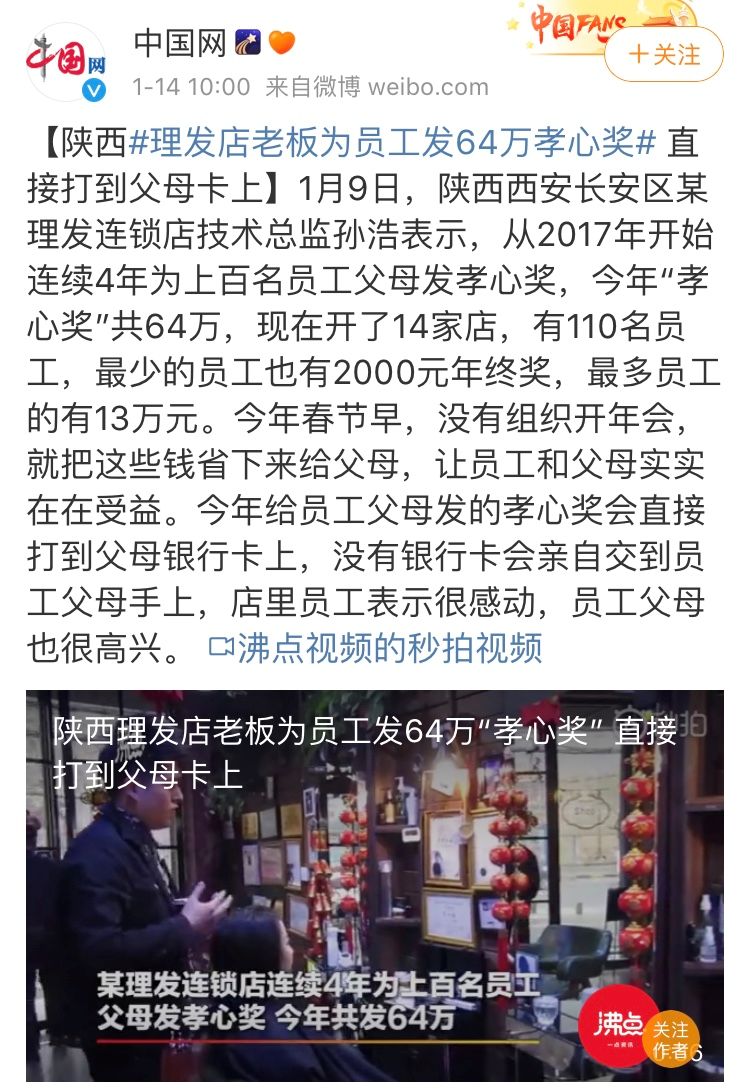Open the 沸点视频的秒拍视频 link
Viewport: 750px width, 1092px height.
click(x=376, y=648)
